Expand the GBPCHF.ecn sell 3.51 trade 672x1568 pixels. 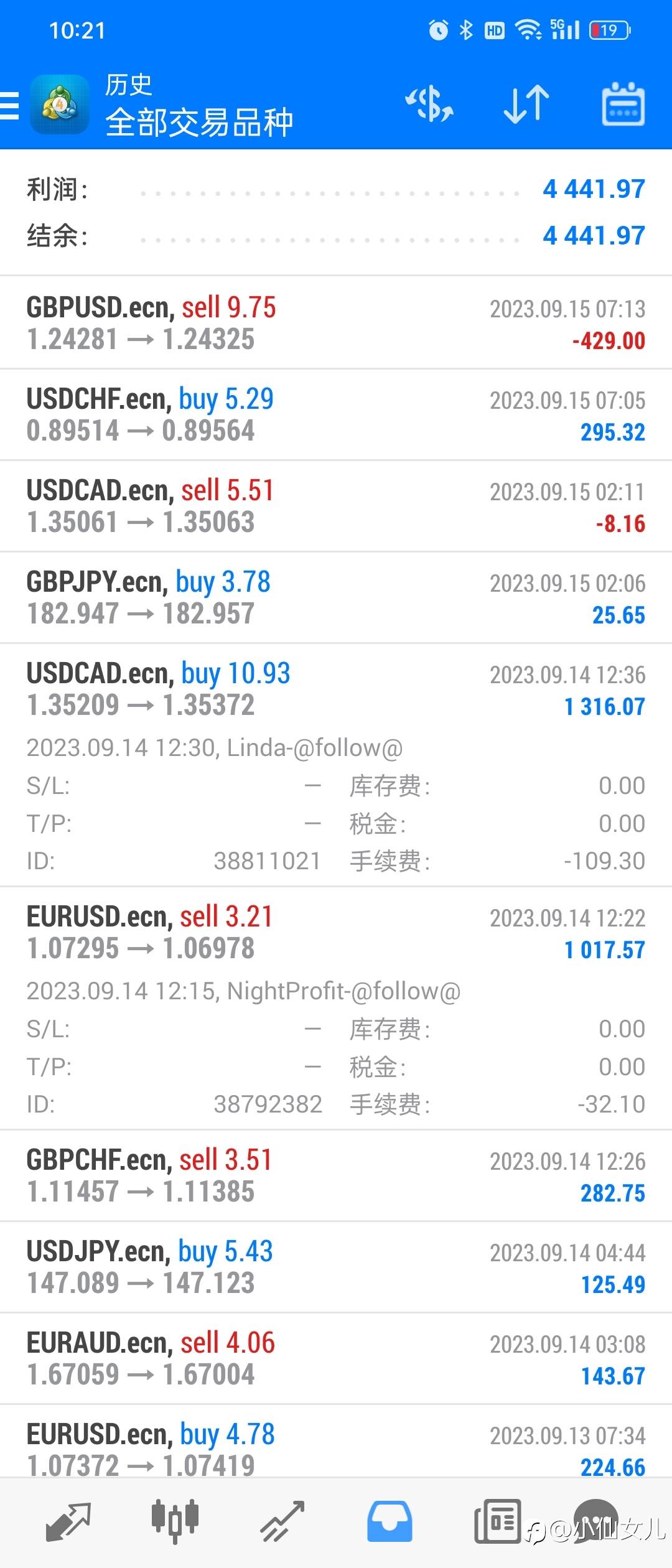[336, 1175]
